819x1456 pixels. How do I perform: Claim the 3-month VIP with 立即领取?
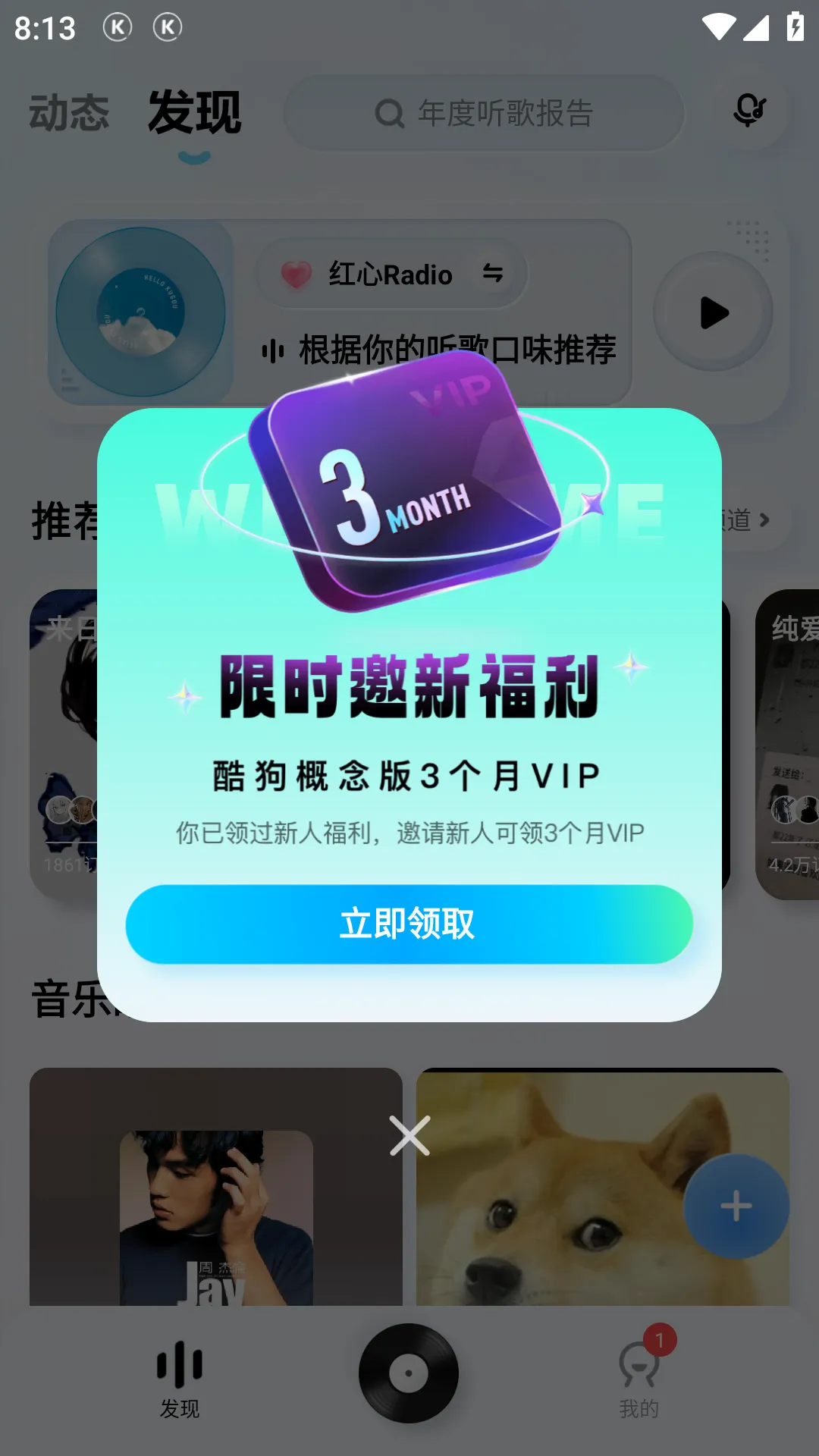[x=409, y=924]
